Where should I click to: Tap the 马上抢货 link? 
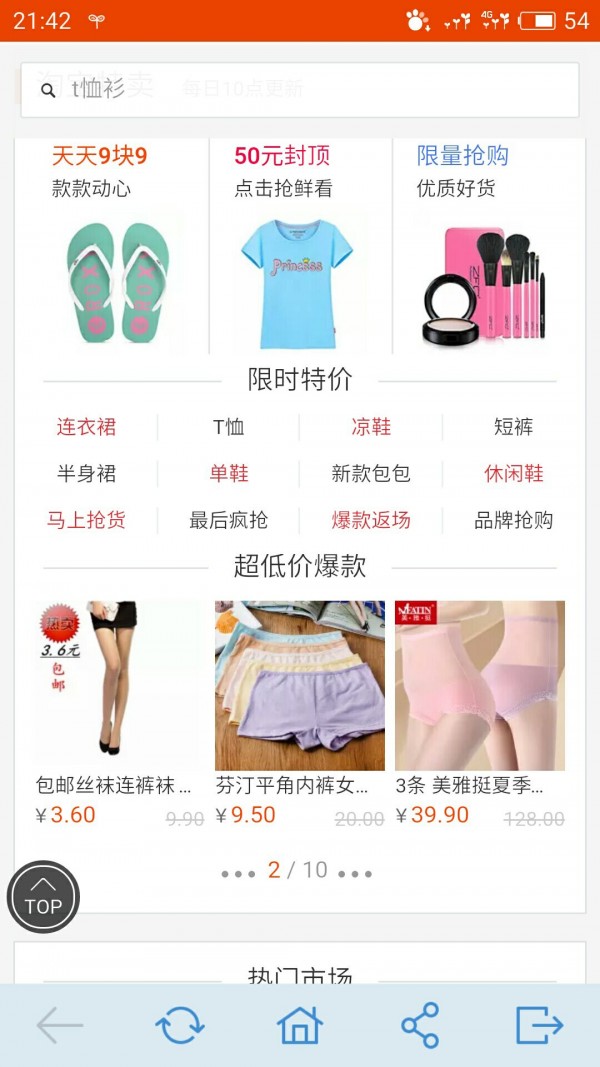(86, 520)
